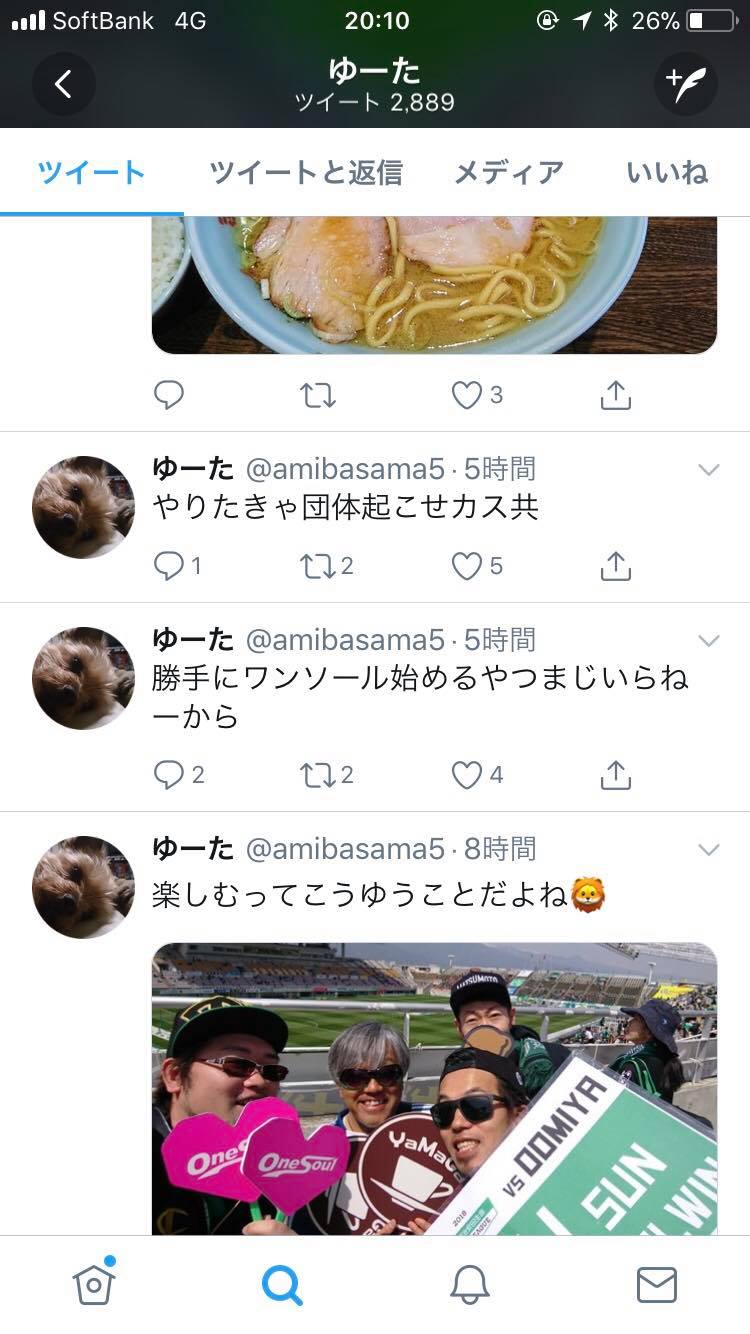Screen dimensions: 750x1334
Task: Switch to the いいね tab
Action: pyautogui.click(x=667, y=173)
